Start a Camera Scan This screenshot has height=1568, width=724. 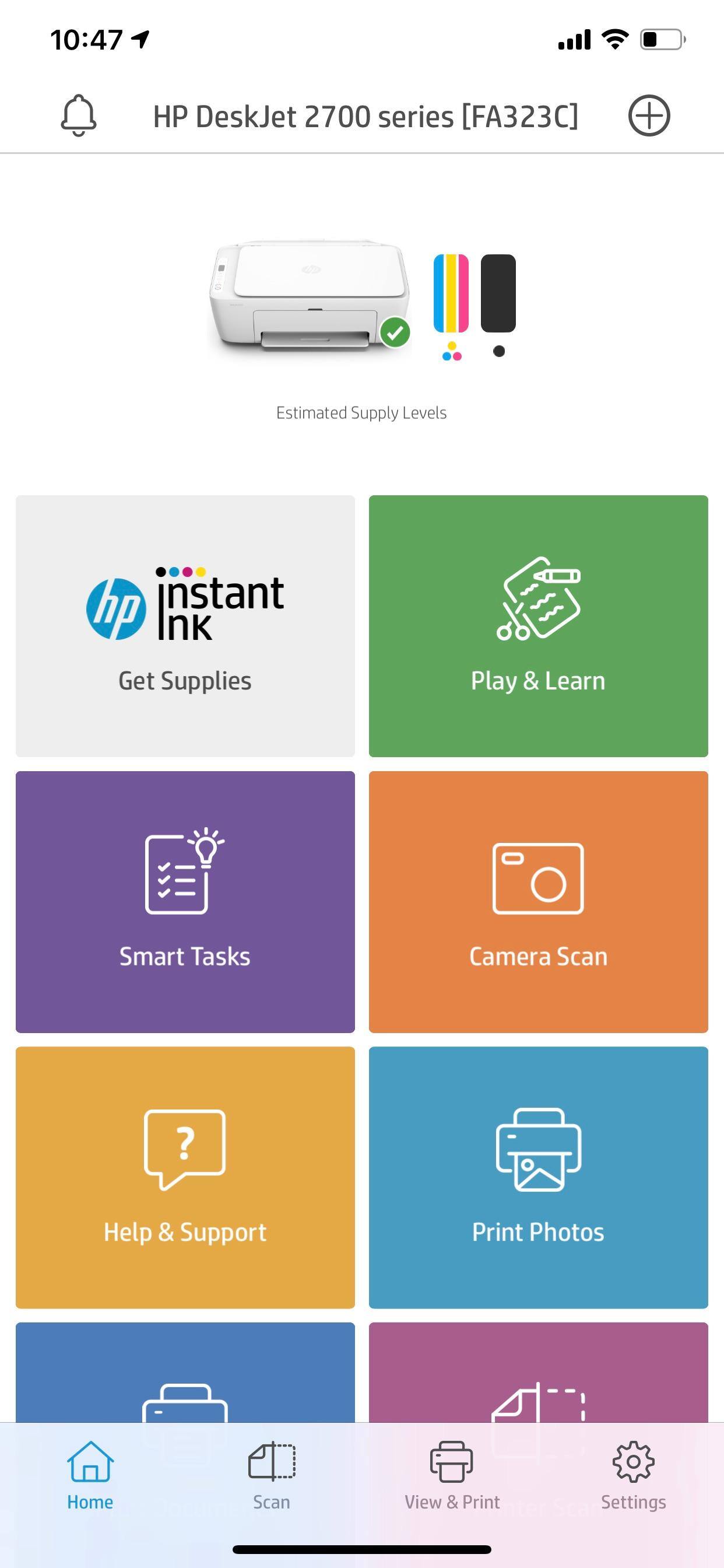(x=538, y=901)
